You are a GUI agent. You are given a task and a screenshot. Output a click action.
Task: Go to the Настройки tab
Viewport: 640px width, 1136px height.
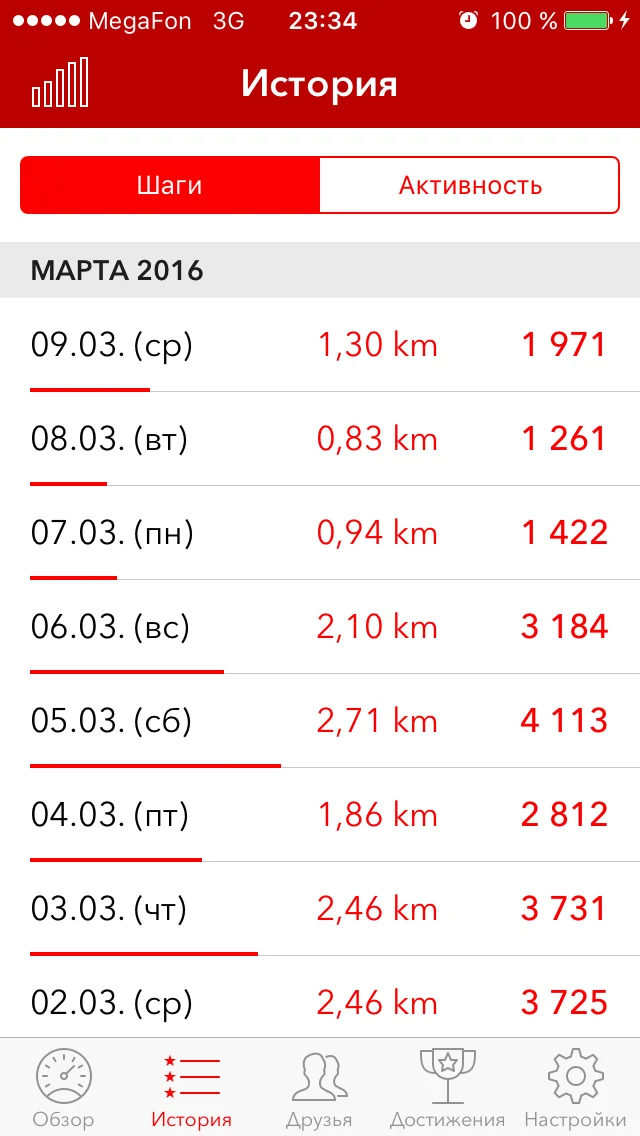click(x=575, y=1088)
